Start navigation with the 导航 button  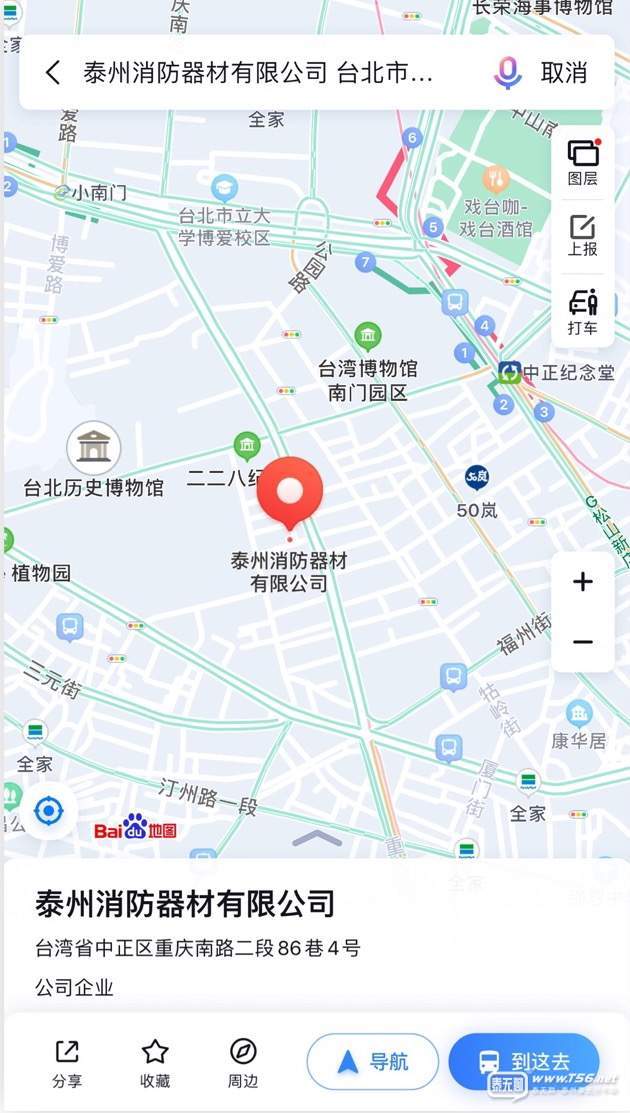pos(373,1062)
